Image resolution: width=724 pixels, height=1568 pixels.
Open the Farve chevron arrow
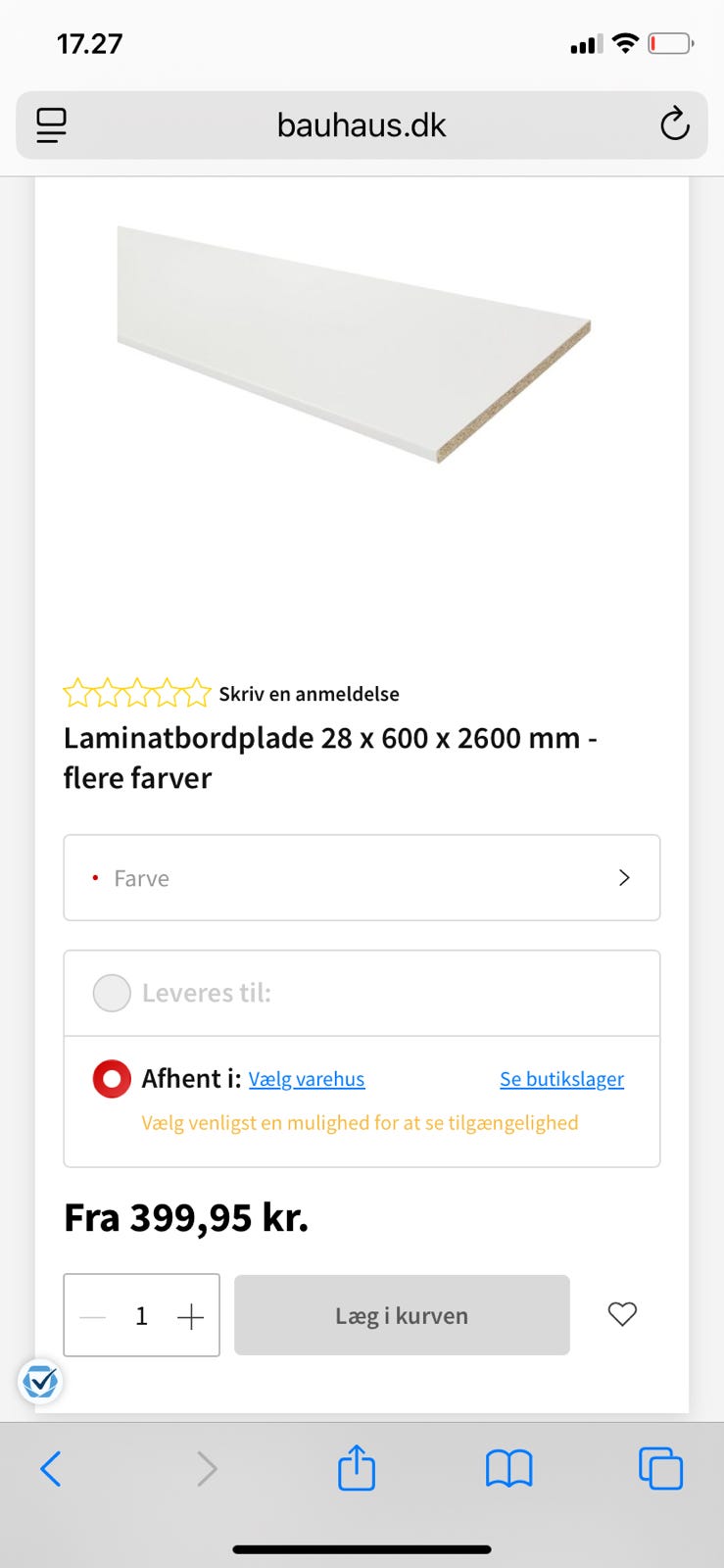coord(624,878)
